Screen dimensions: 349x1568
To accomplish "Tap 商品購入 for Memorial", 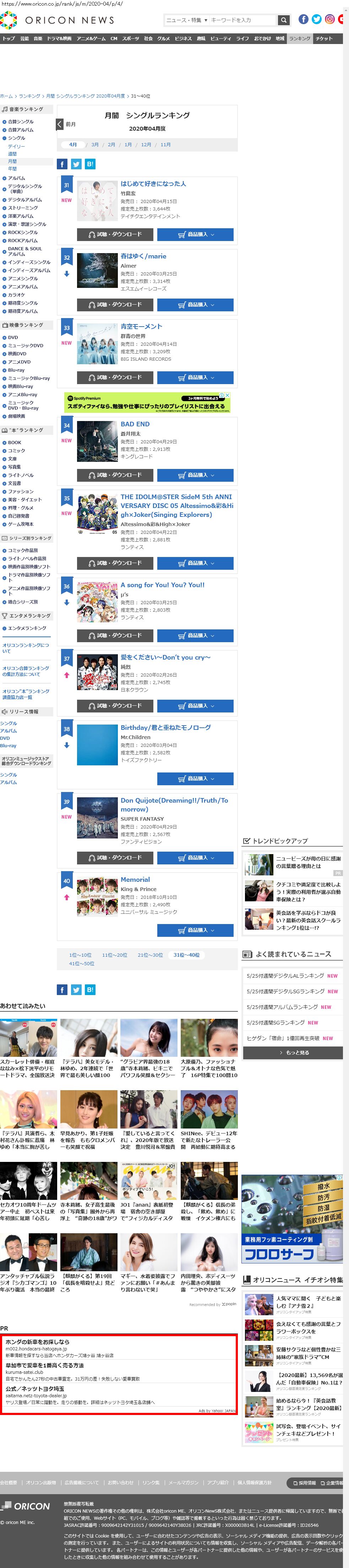I will point(196,930).
